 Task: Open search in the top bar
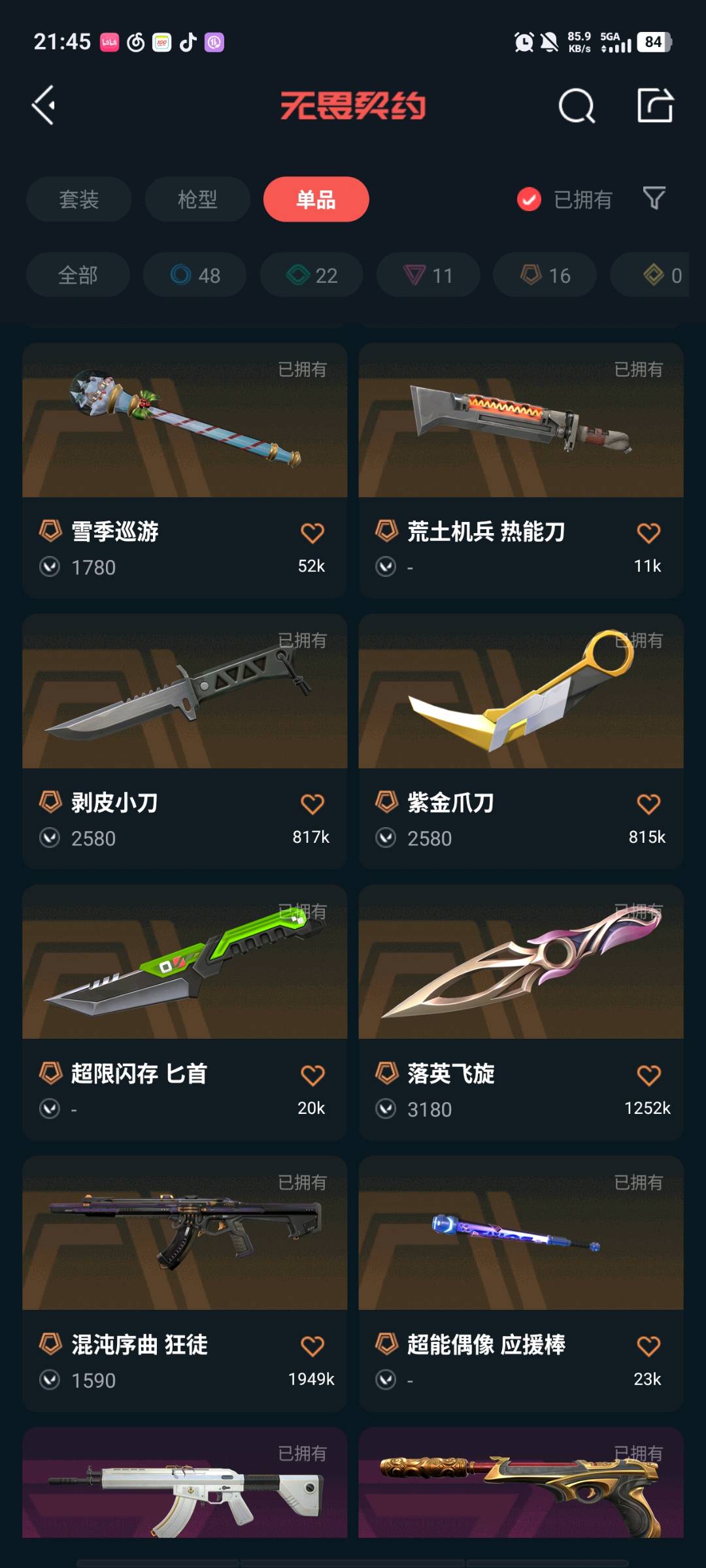point(576,105)
